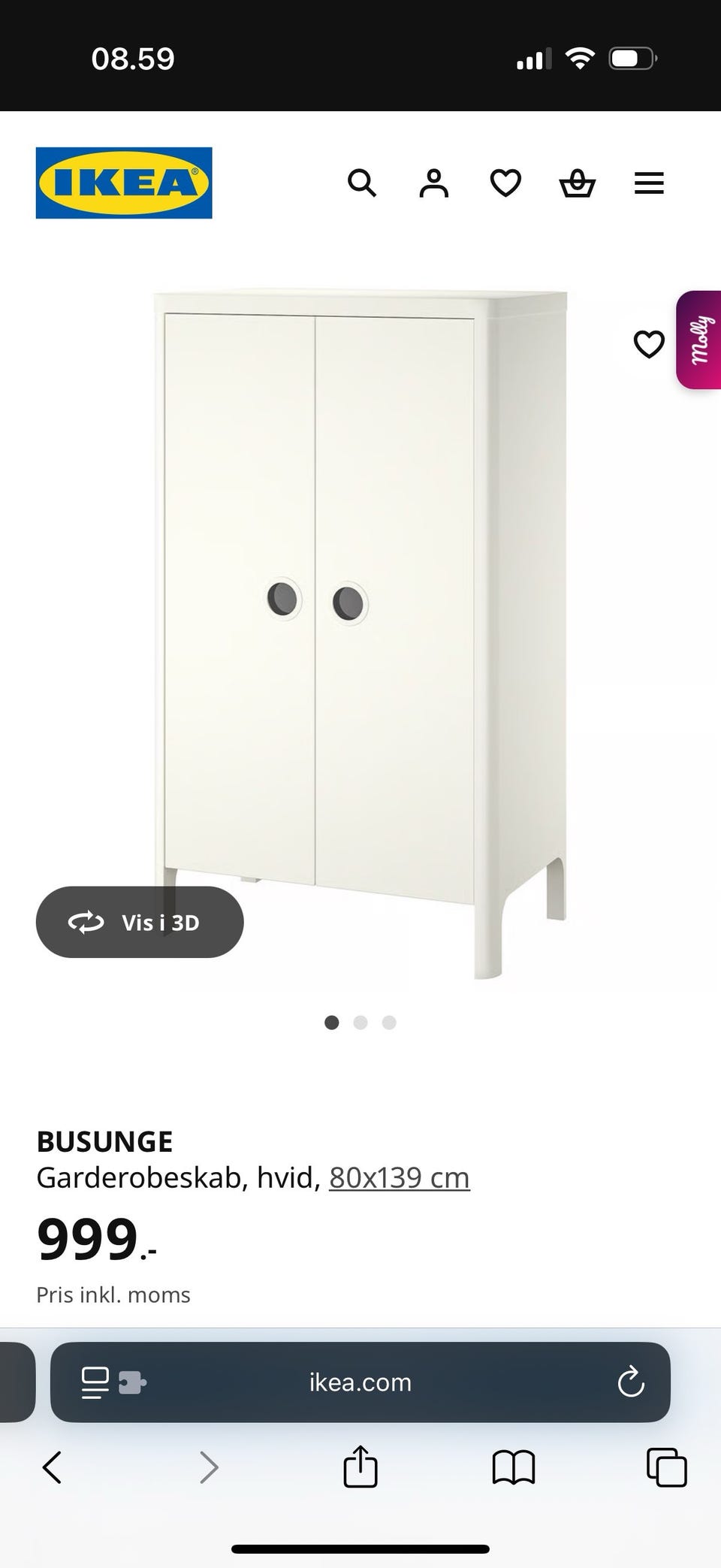Share the page using Safari share icon
721x1568 pixels.
click(360, 1467)
